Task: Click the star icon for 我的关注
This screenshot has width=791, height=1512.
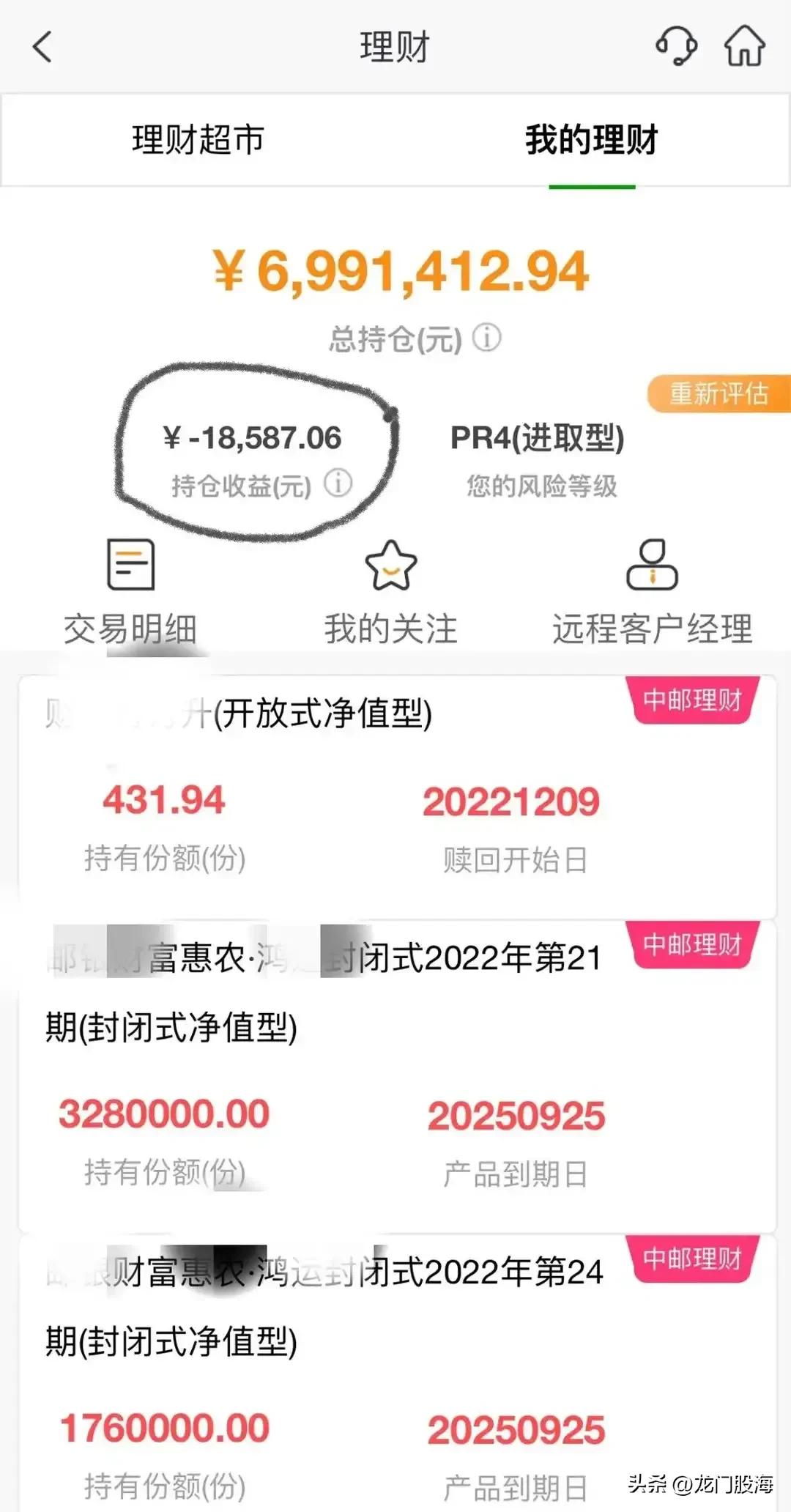Action: click(392, 566)
